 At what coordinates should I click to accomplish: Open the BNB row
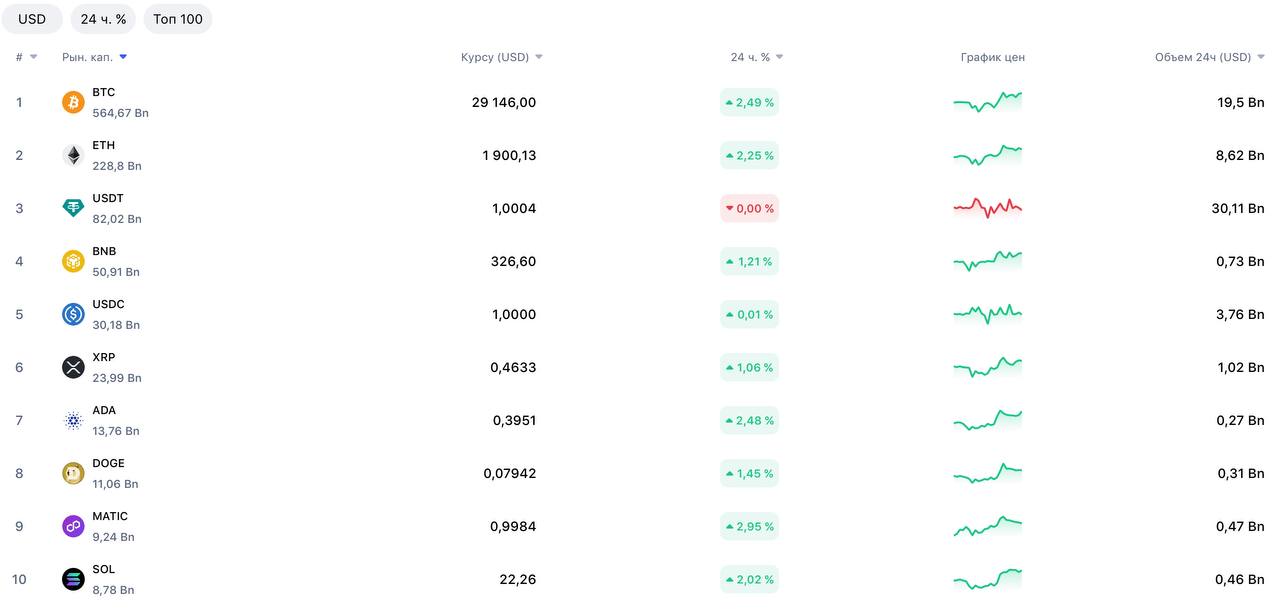pyautogui.click(x=104, y=261)
